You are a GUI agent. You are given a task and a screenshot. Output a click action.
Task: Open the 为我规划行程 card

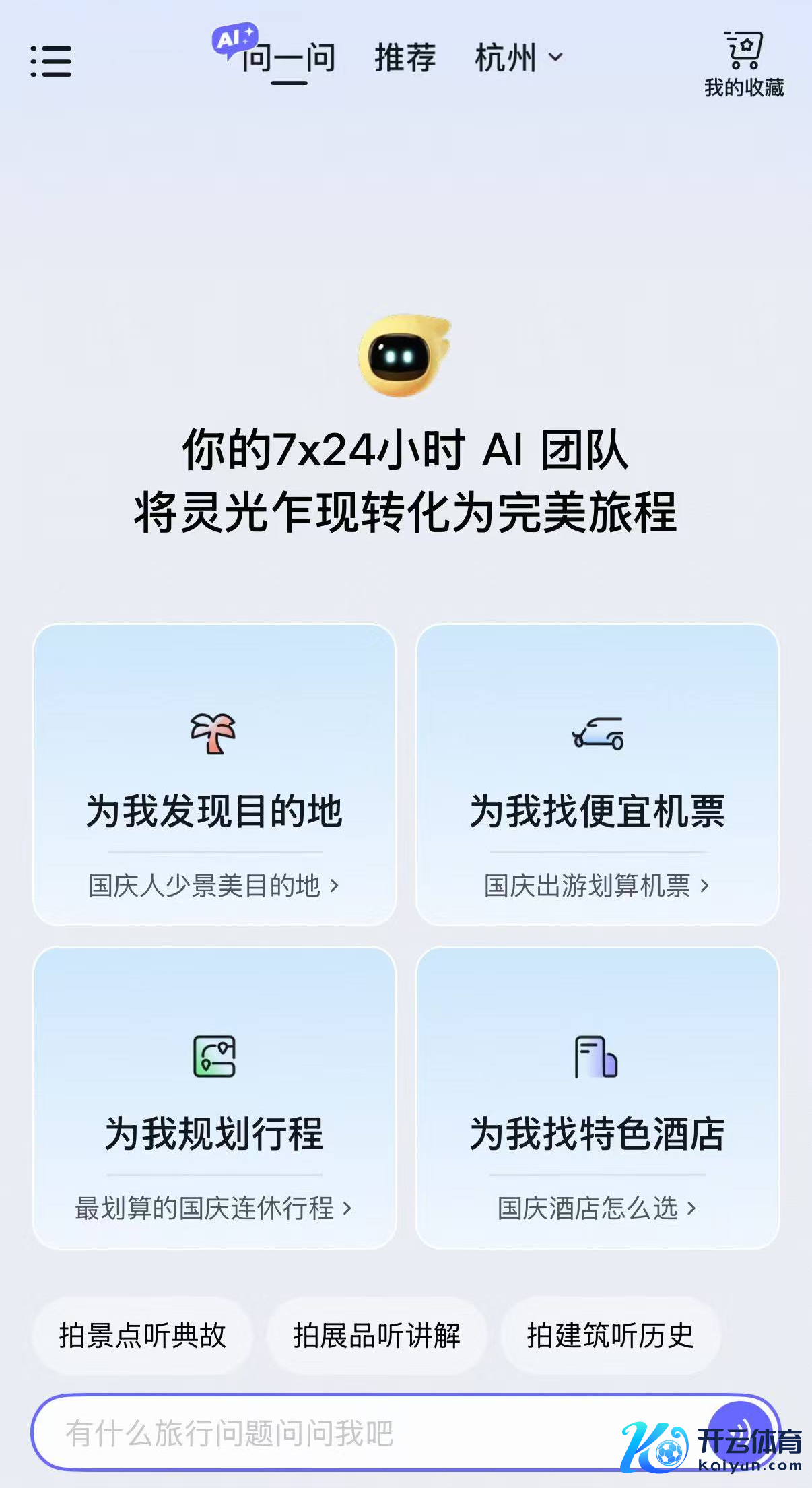coord(214,1098)
